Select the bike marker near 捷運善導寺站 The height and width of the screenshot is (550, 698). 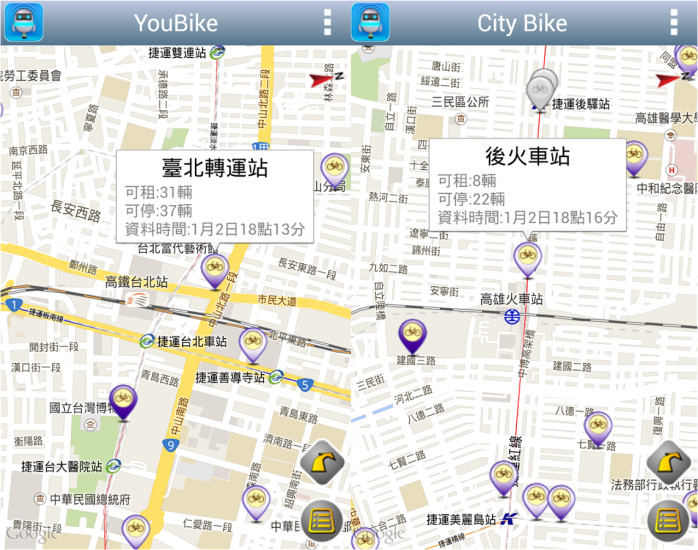point(253,343)
